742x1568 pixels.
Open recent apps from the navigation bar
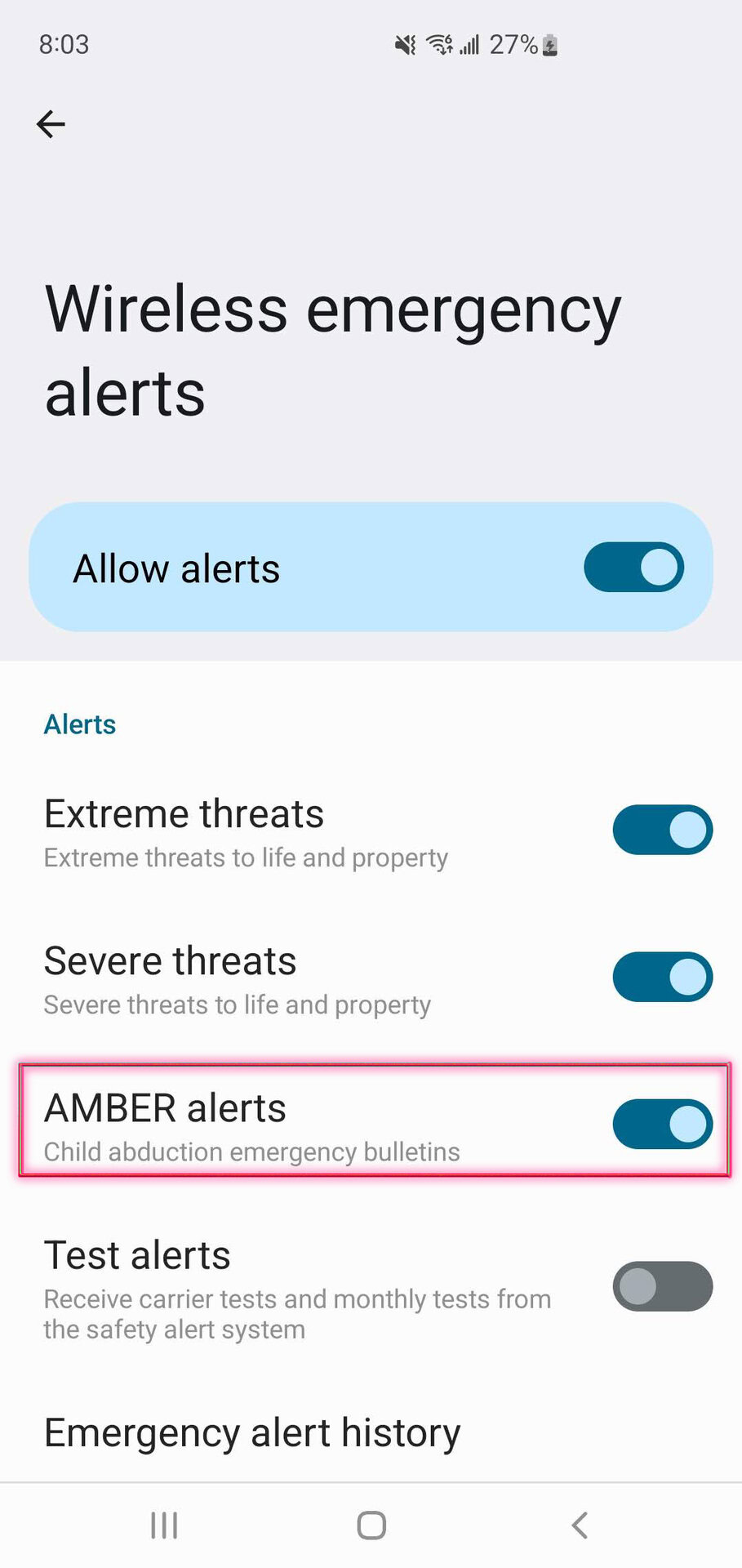pyautogui.click(x=164, y=1525)
